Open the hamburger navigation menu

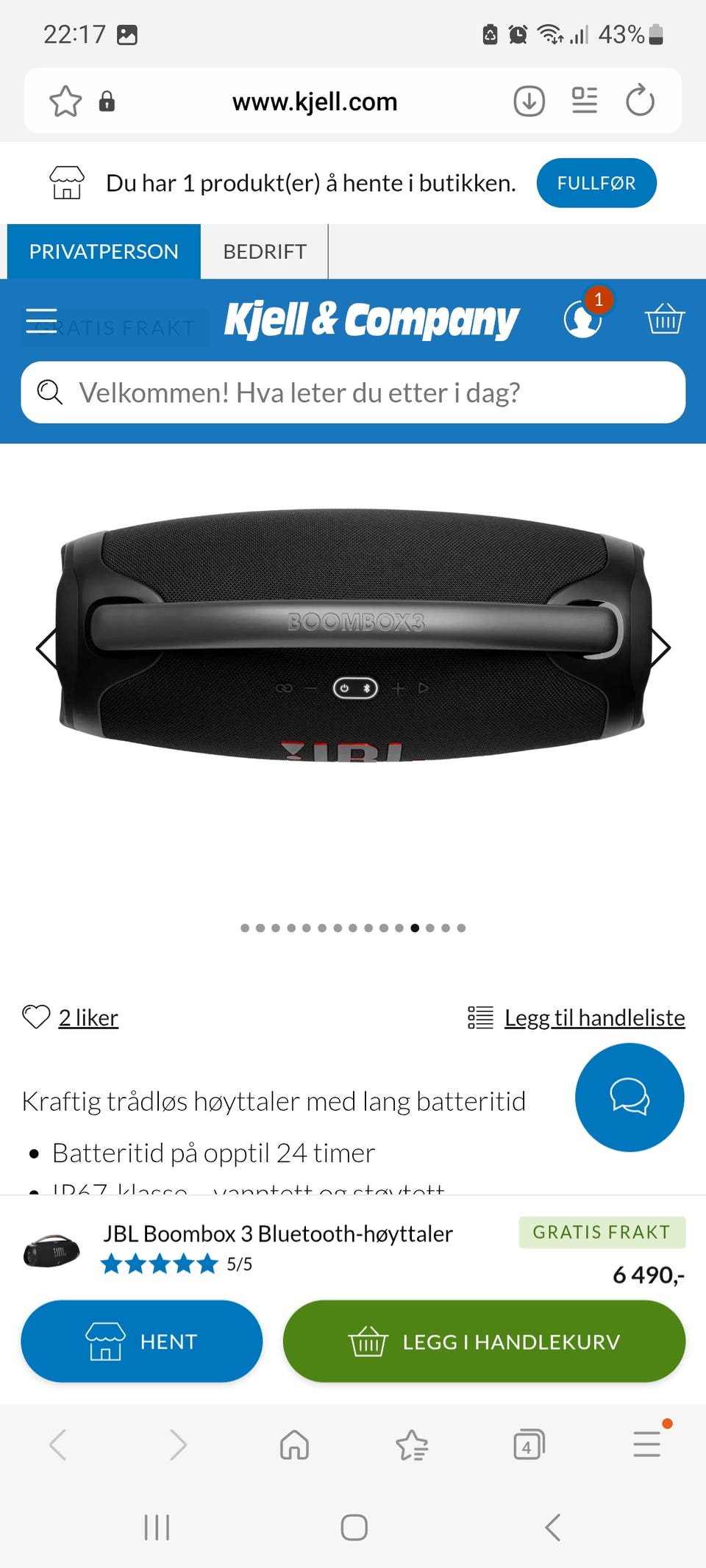40,321
